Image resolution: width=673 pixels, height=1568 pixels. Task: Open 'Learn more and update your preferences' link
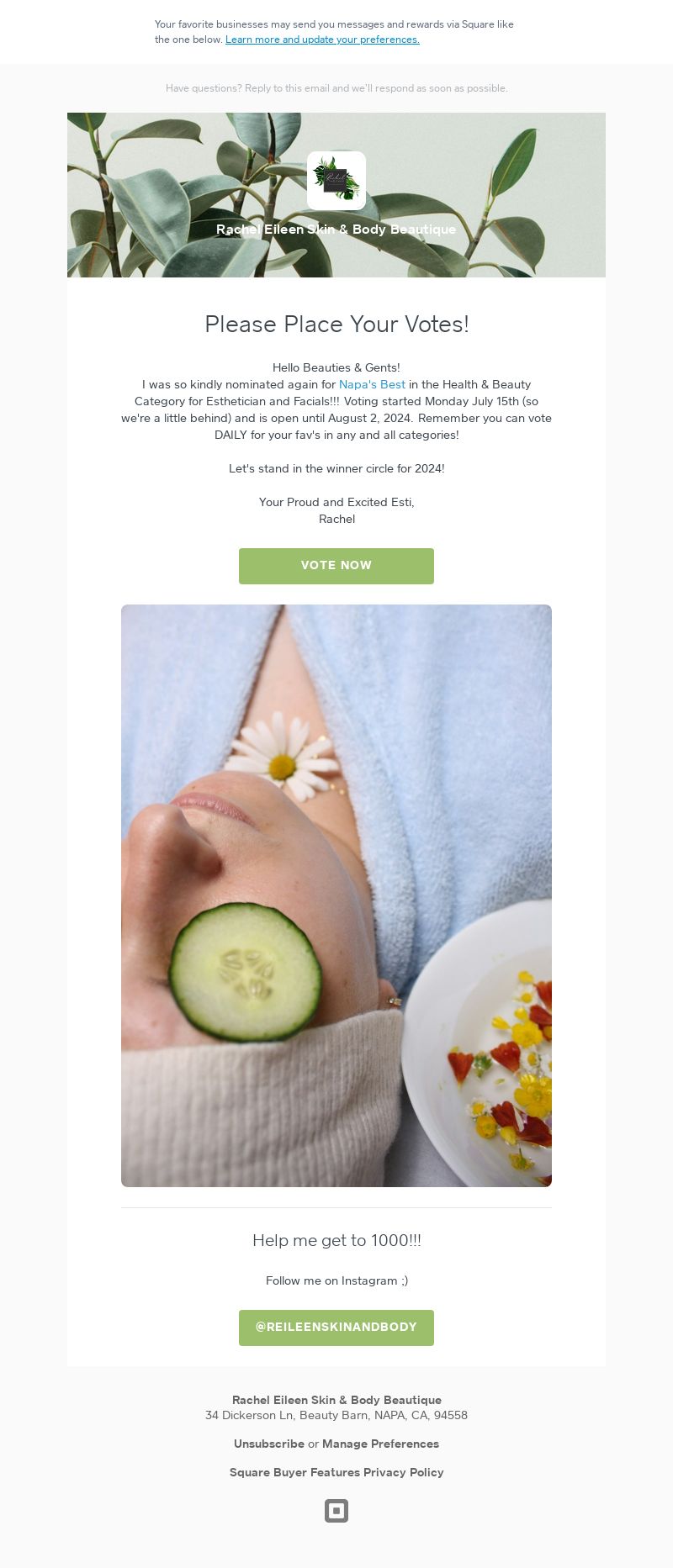point(322,40)
